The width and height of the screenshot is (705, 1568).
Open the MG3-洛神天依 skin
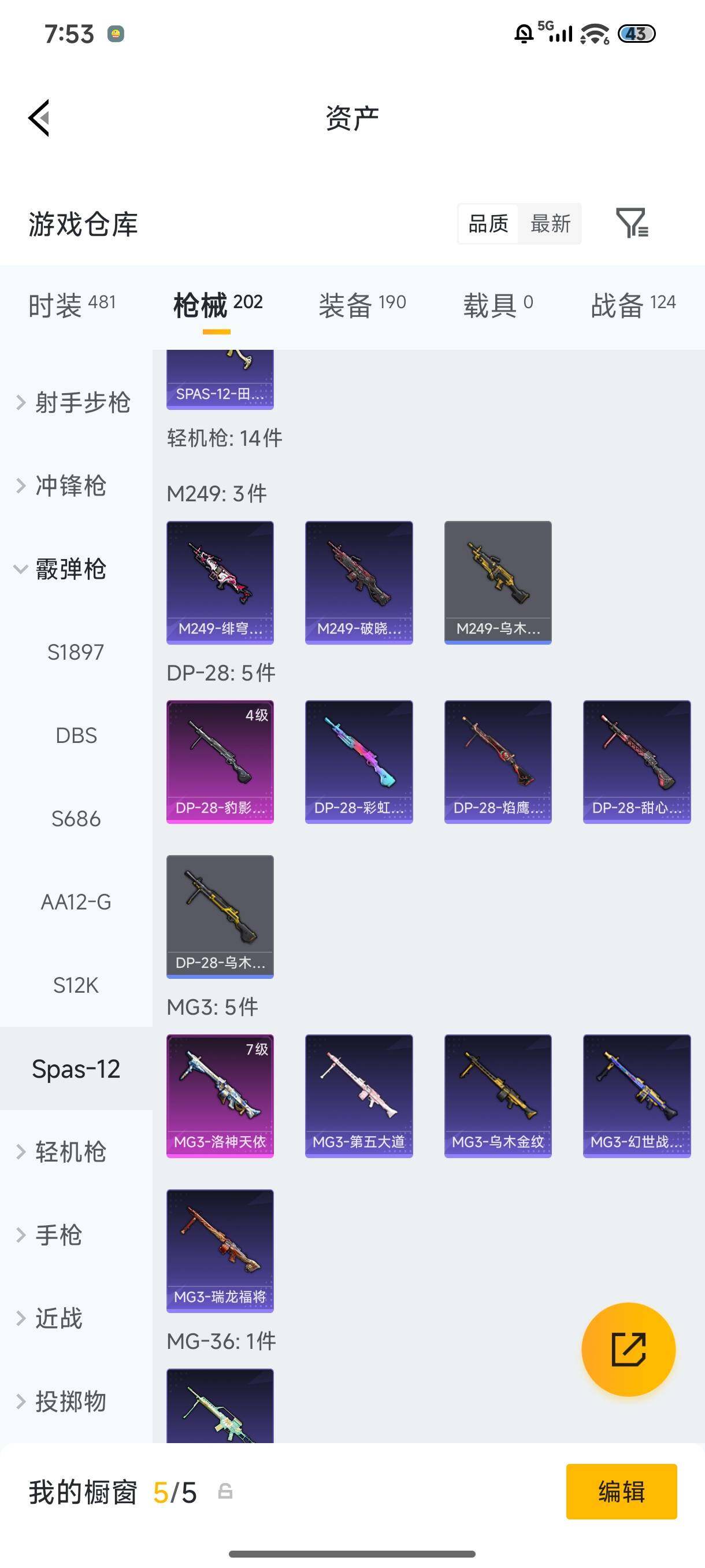click(x=220, y=1096)
